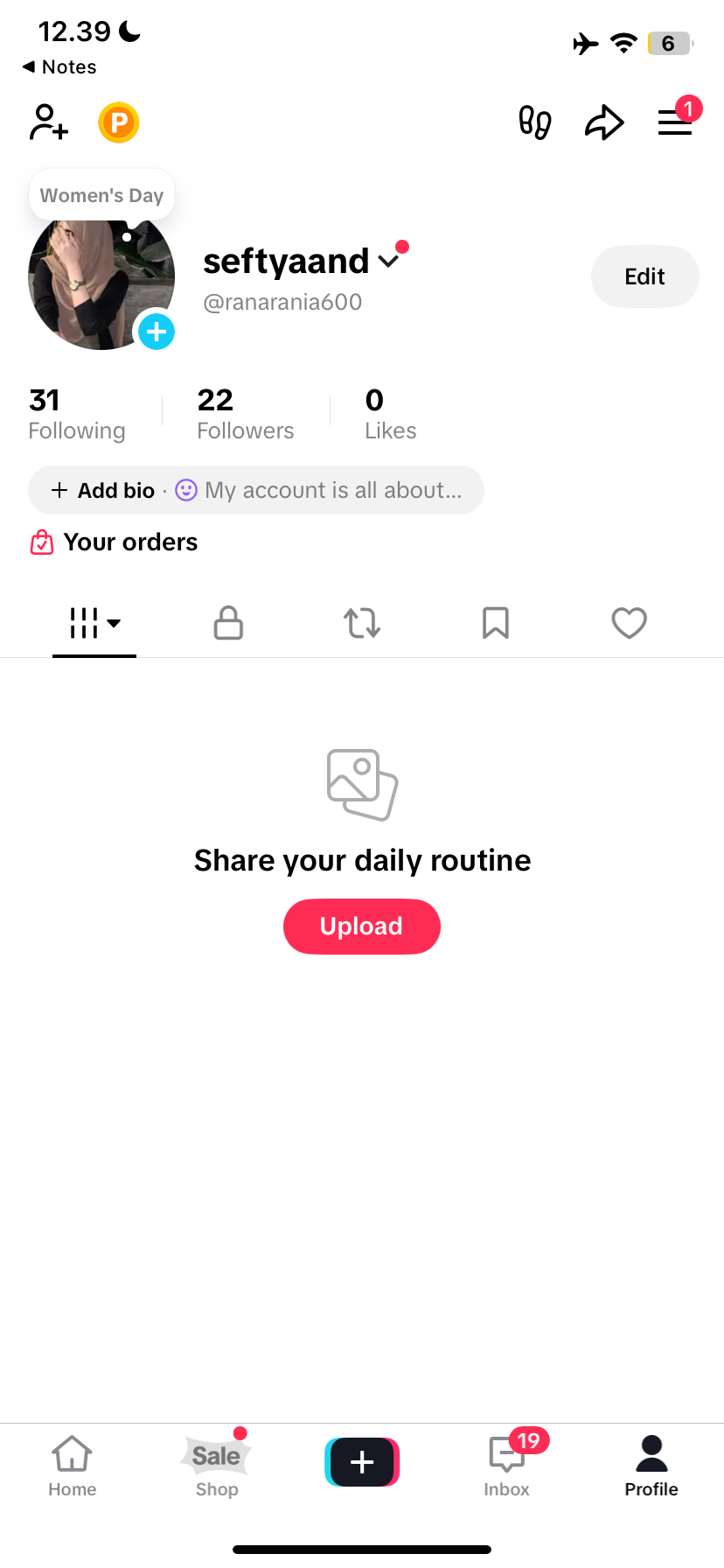This screenshot has height=1568, width=724.
Task: Add a bio to the profile
Action: [104, 490]
